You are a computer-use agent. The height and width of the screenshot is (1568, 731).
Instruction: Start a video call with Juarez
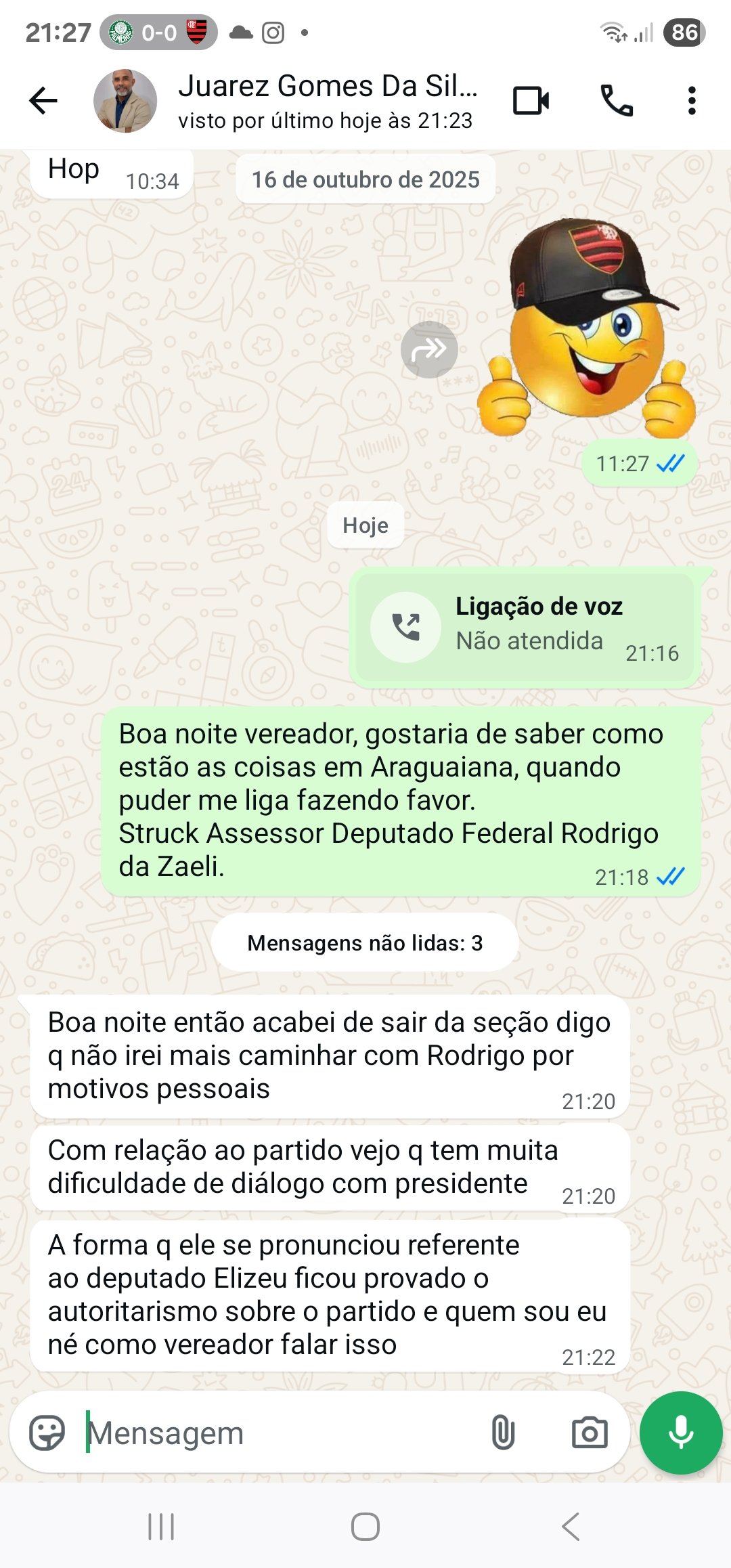(x=531, y=101)
